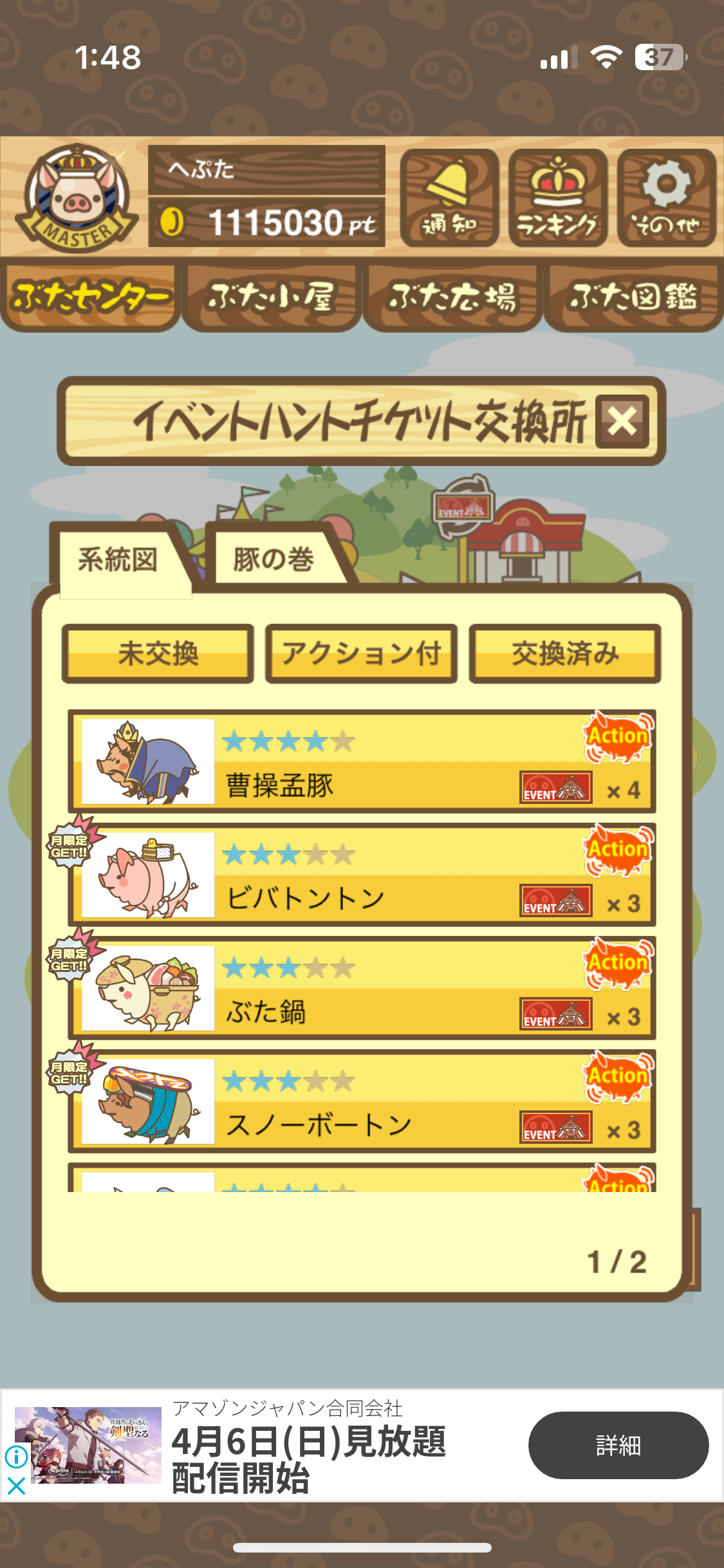
Task: Close the ad with the X icon
Action: [16, 1486]
